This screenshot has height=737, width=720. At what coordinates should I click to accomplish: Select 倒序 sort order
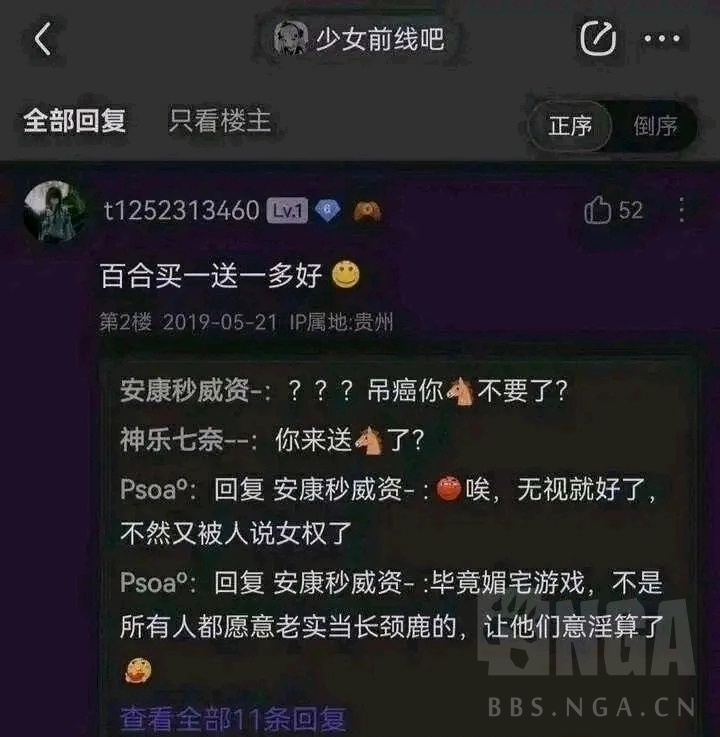656,126
